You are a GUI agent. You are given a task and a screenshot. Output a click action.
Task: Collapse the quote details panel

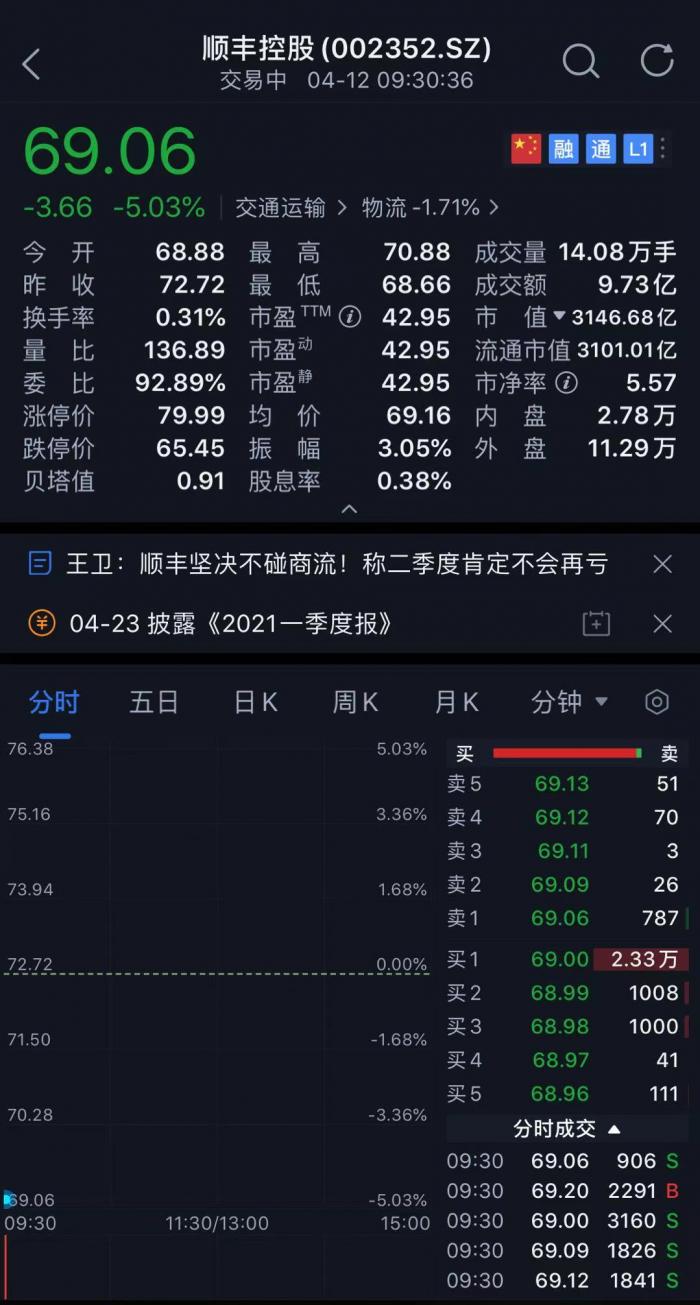click(x=349, y=509)
